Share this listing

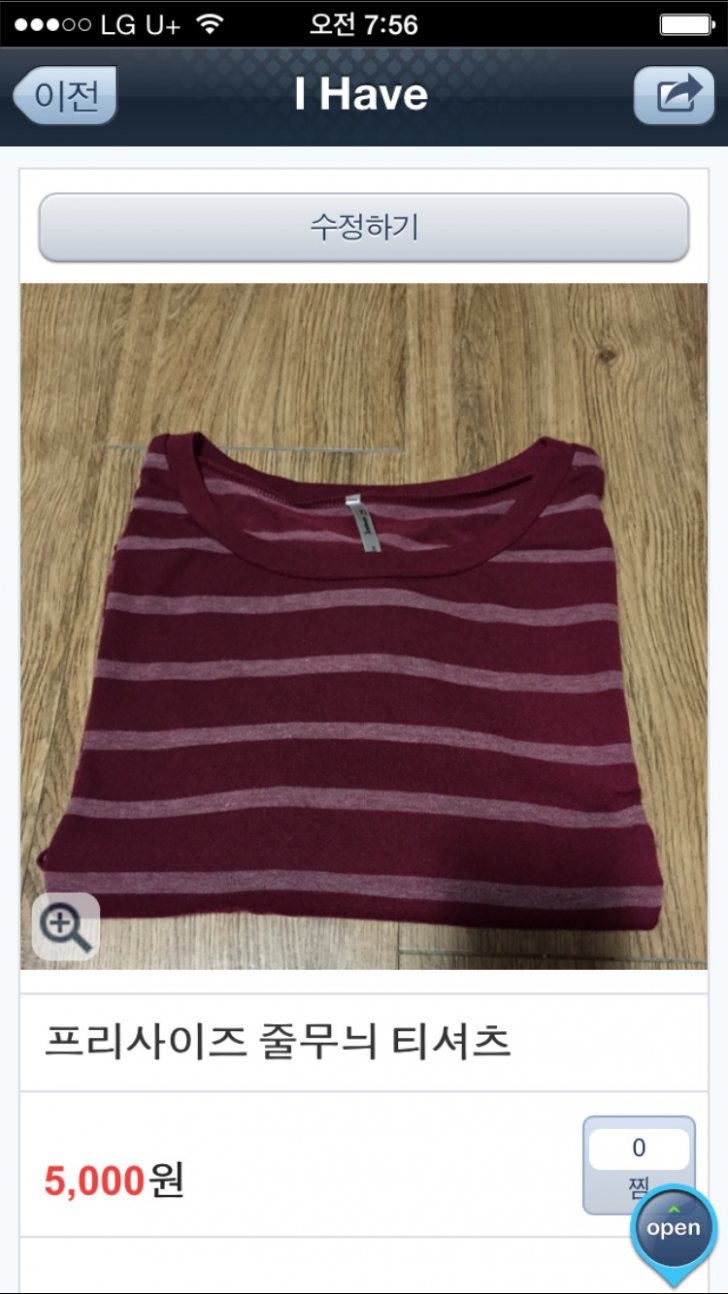674,96
